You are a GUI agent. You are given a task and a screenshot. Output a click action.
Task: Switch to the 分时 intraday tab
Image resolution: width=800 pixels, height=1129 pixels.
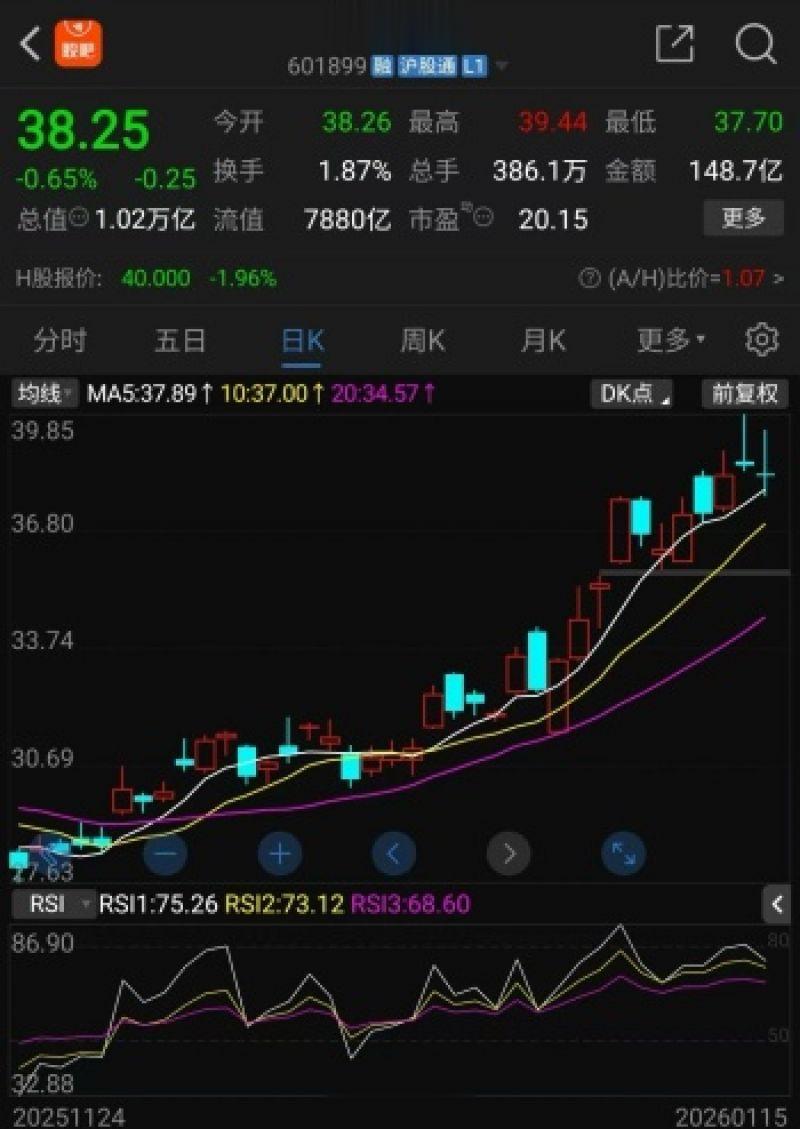coord(62,341)
